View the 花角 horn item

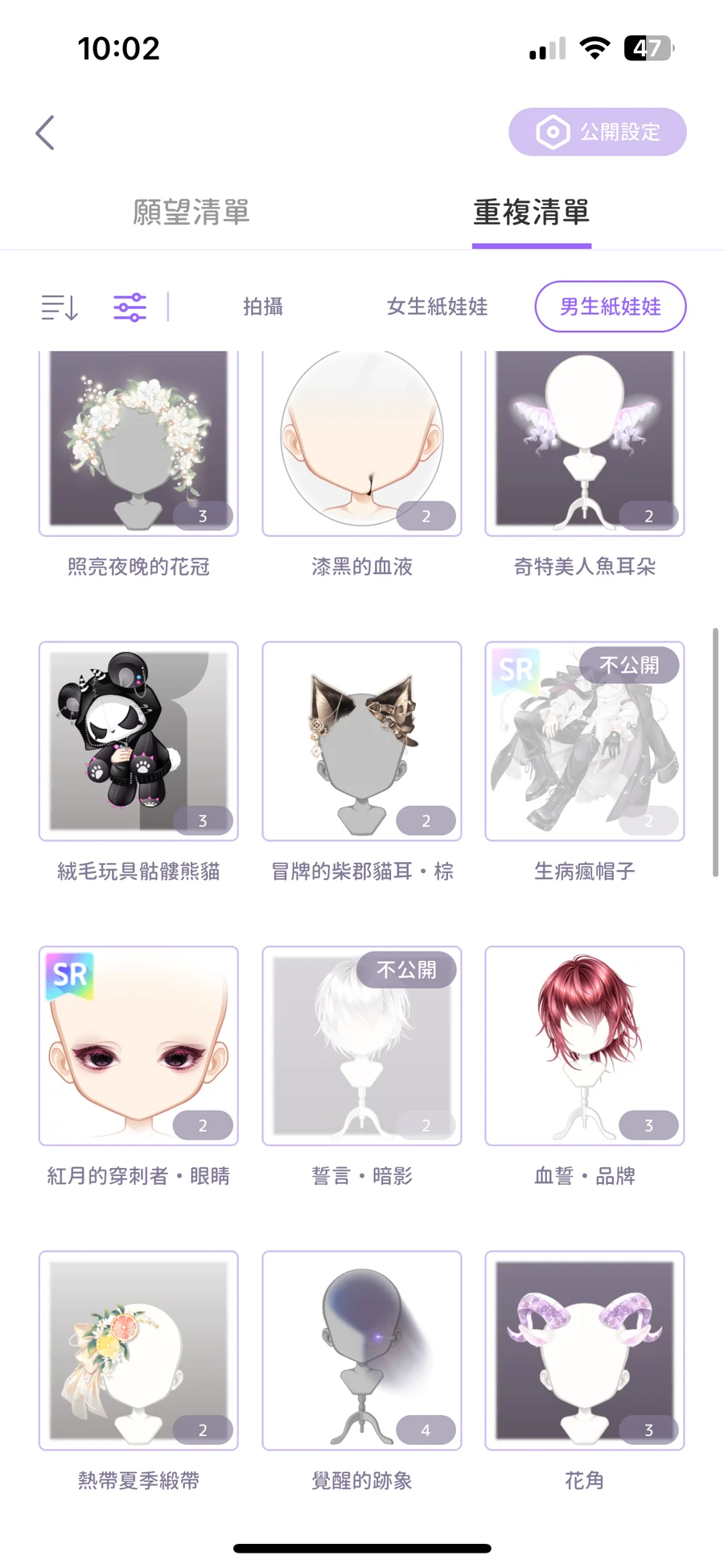pos(585,1350)
